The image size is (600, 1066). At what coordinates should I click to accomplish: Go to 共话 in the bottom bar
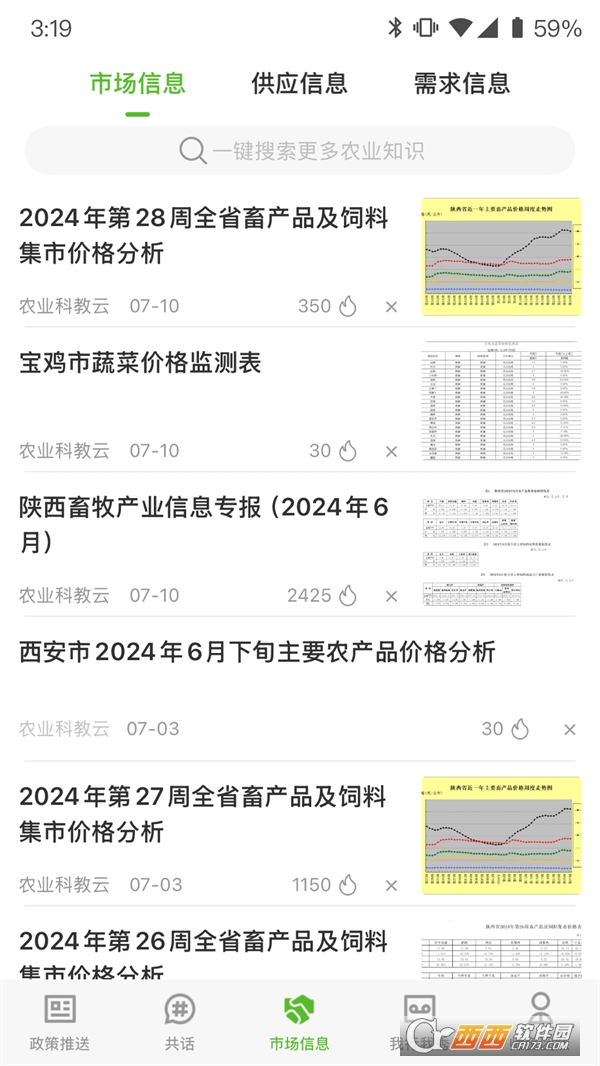[180, 1022]
